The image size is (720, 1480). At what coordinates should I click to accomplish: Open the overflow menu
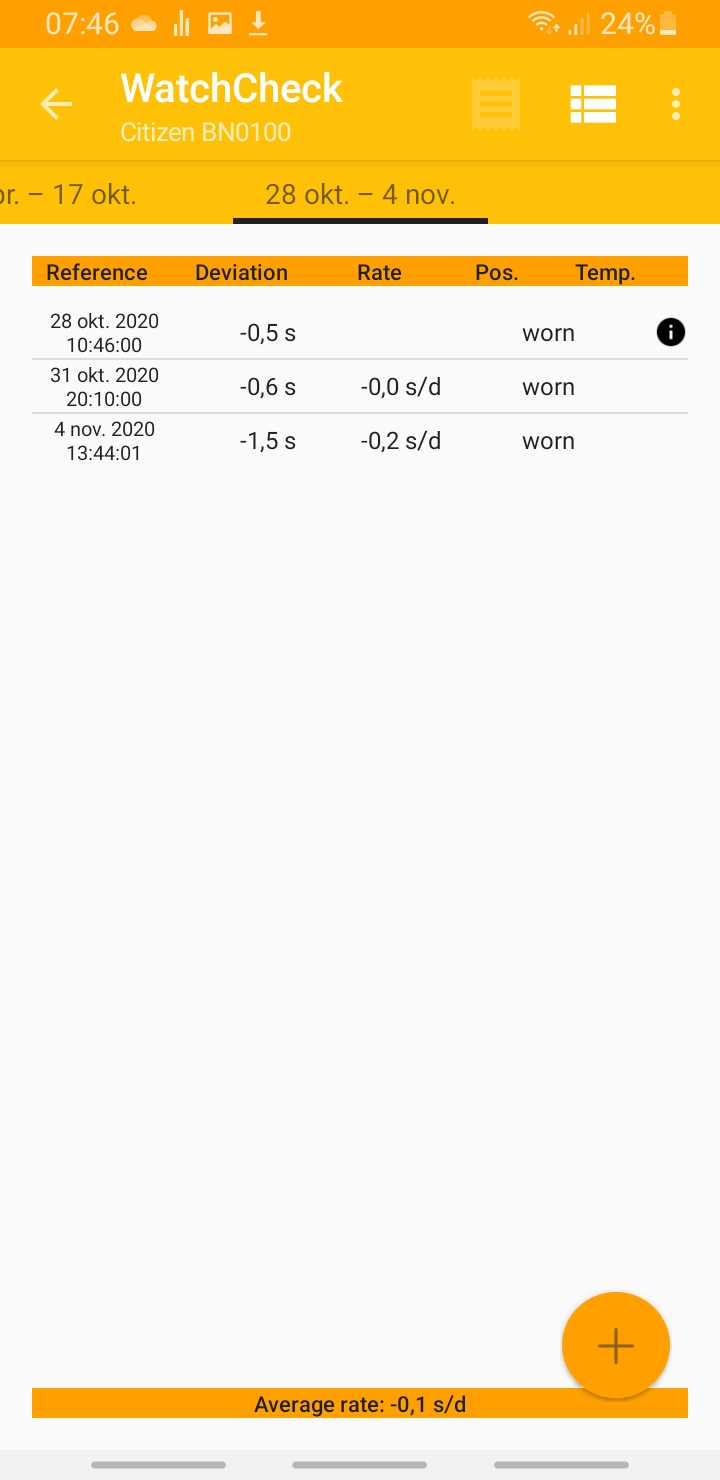coord(676,104)
